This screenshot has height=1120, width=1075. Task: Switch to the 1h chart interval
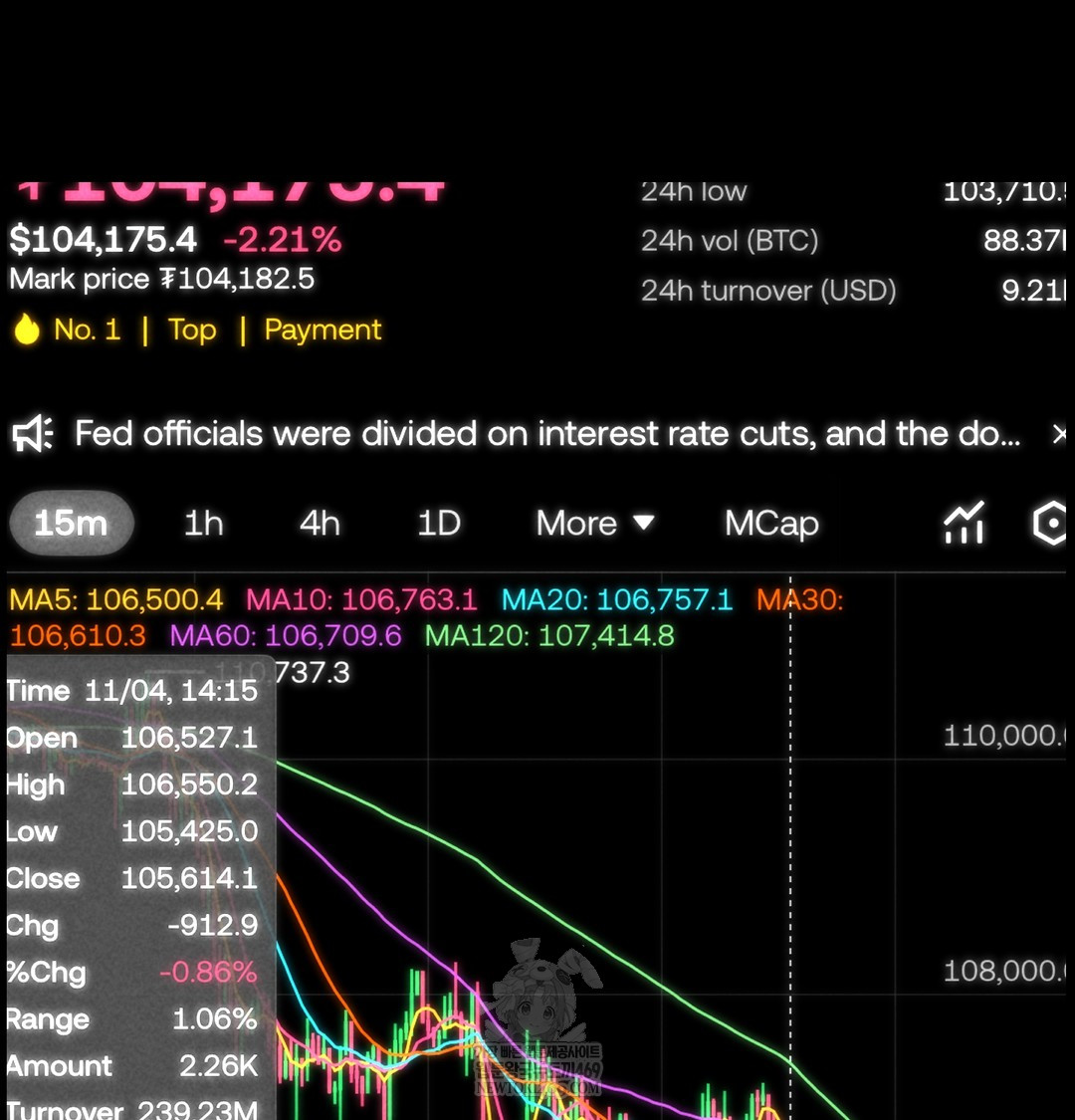[203, 523]
